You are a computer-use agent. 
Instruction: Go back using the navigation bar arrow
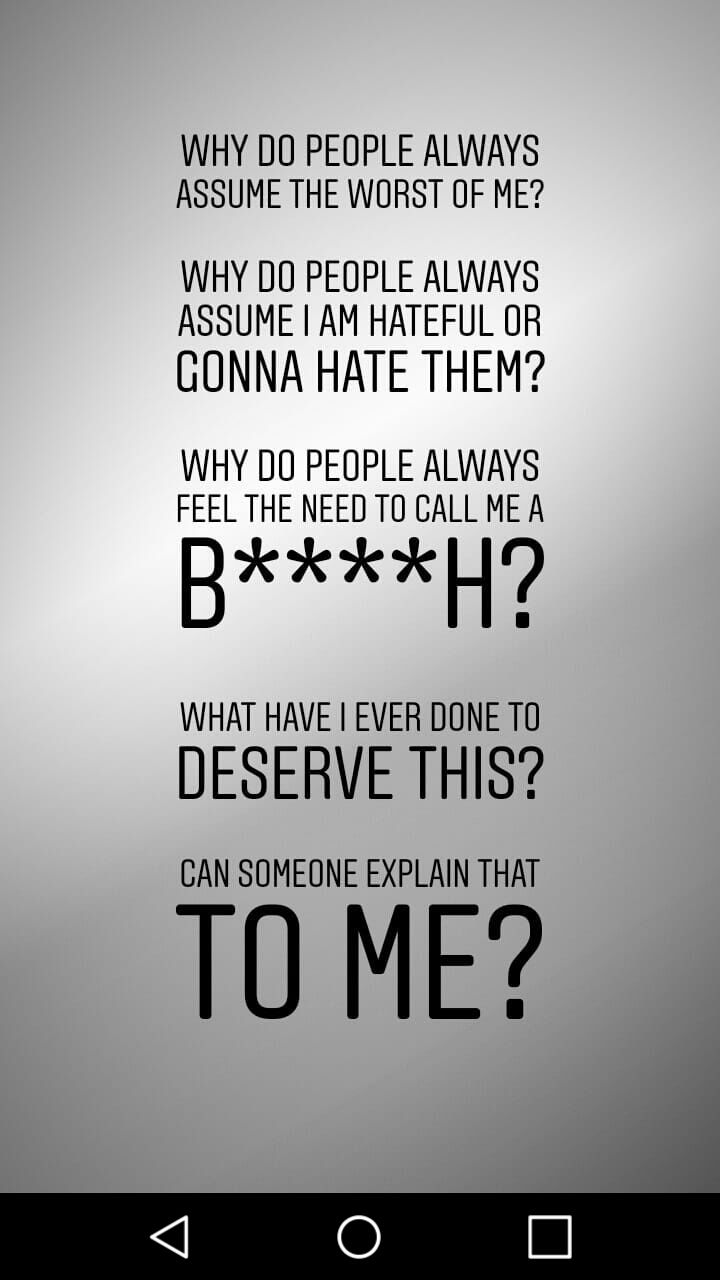170,1236
